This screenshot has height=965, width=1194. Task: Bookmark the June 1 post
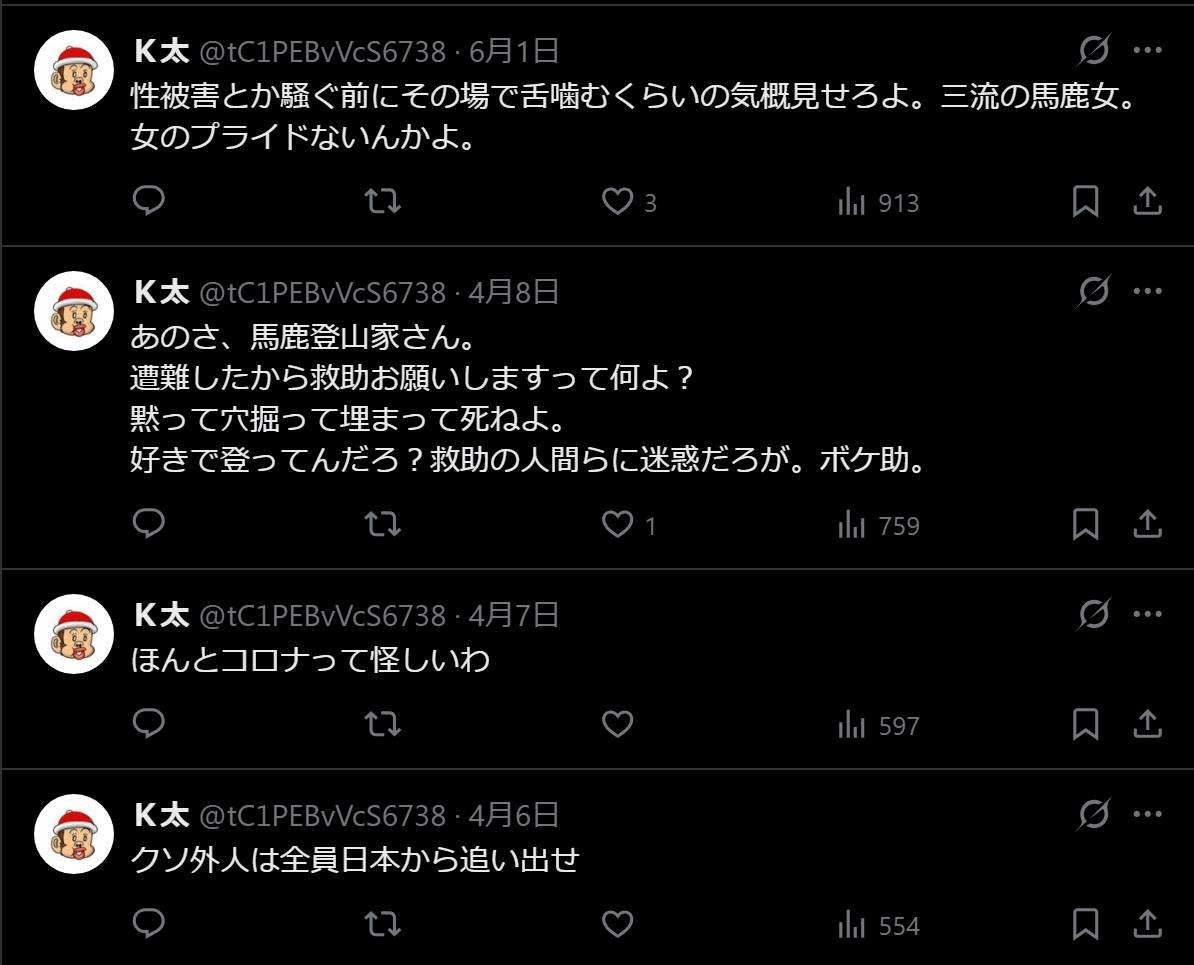(x=1085, y=202)
